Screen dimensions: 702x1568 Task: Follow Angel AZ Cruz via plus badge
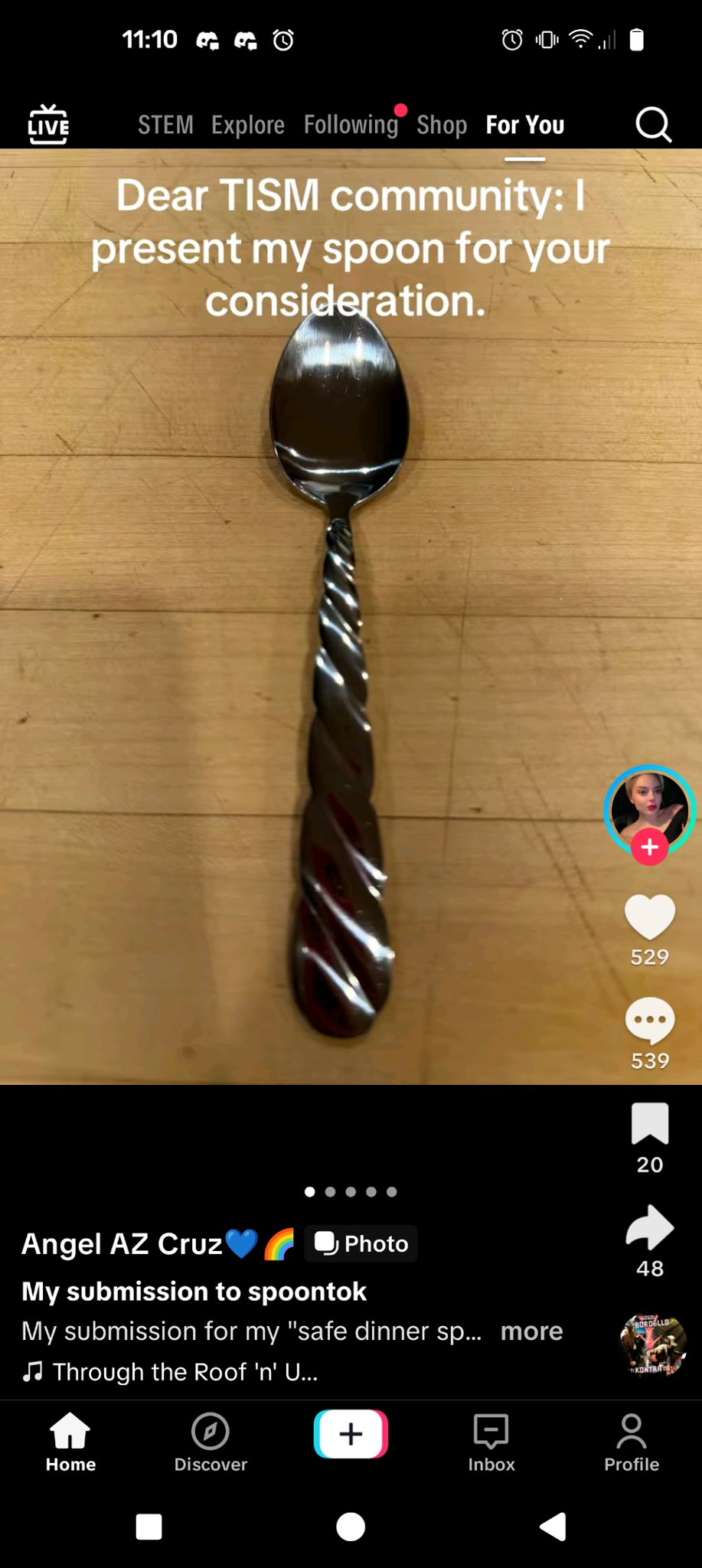click(x=650, y=847)
